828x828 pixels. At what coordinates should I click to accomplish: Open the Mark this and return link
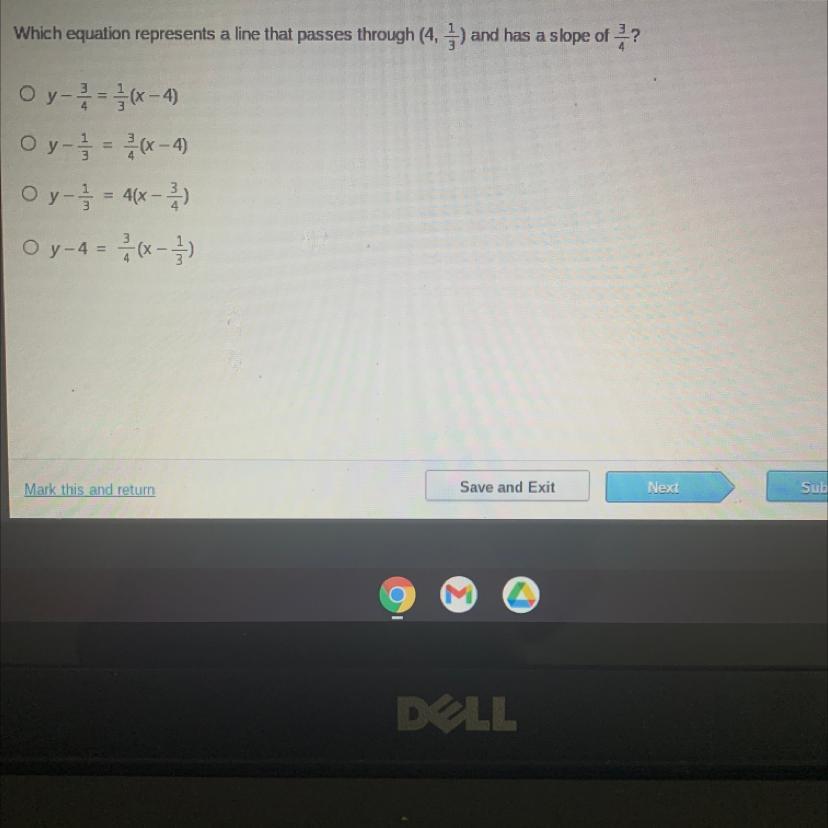(x=90, y=490)
